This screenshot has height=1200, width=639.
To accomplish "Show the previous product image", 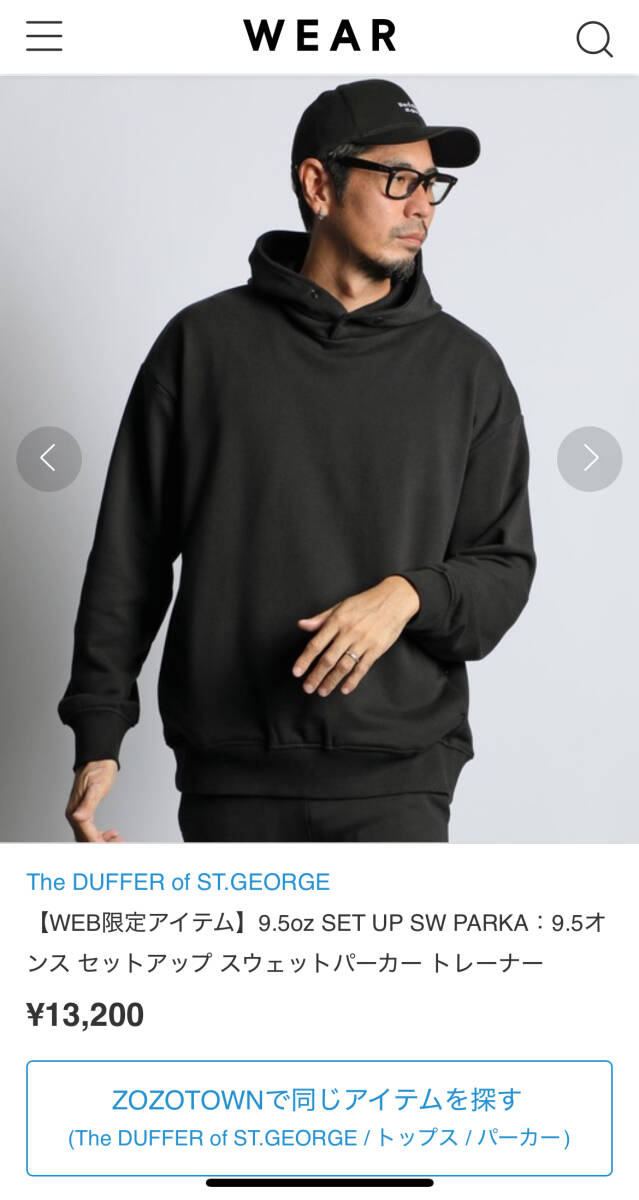I will click(48, 459).
